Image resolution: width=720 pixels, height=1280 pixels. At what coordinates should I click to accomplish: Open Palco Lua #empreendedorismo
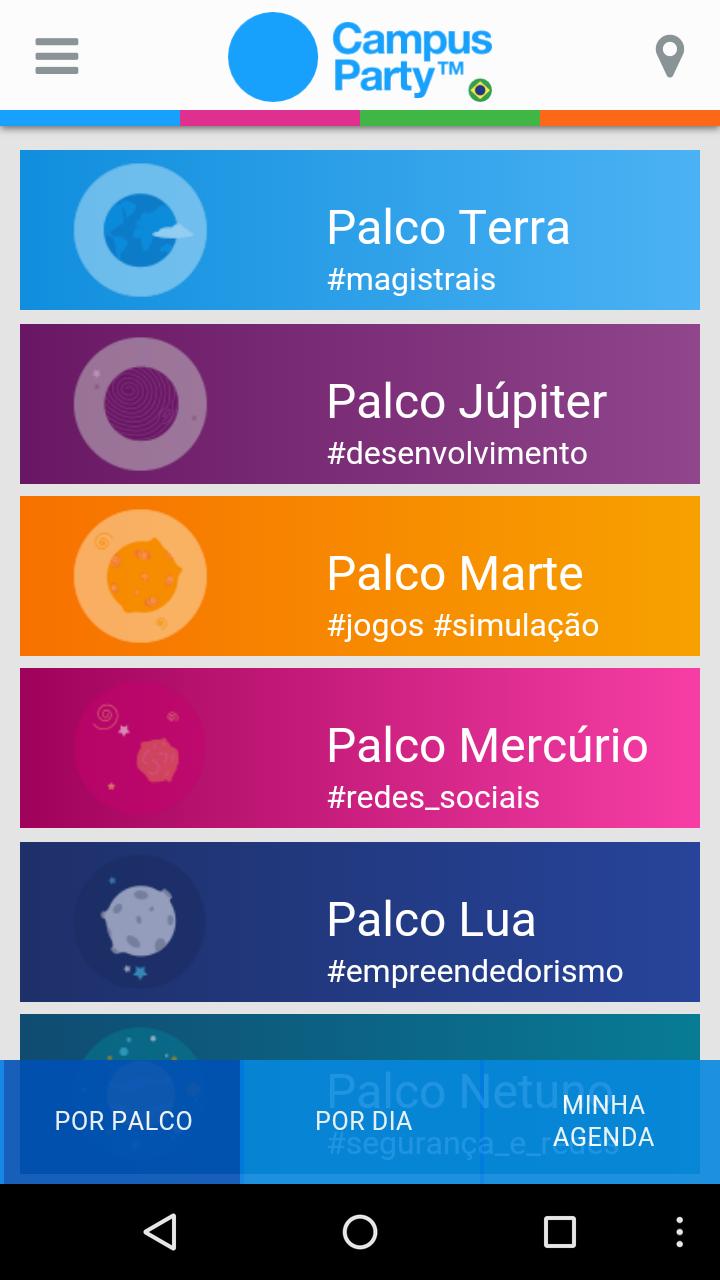[x=360, y=921]
